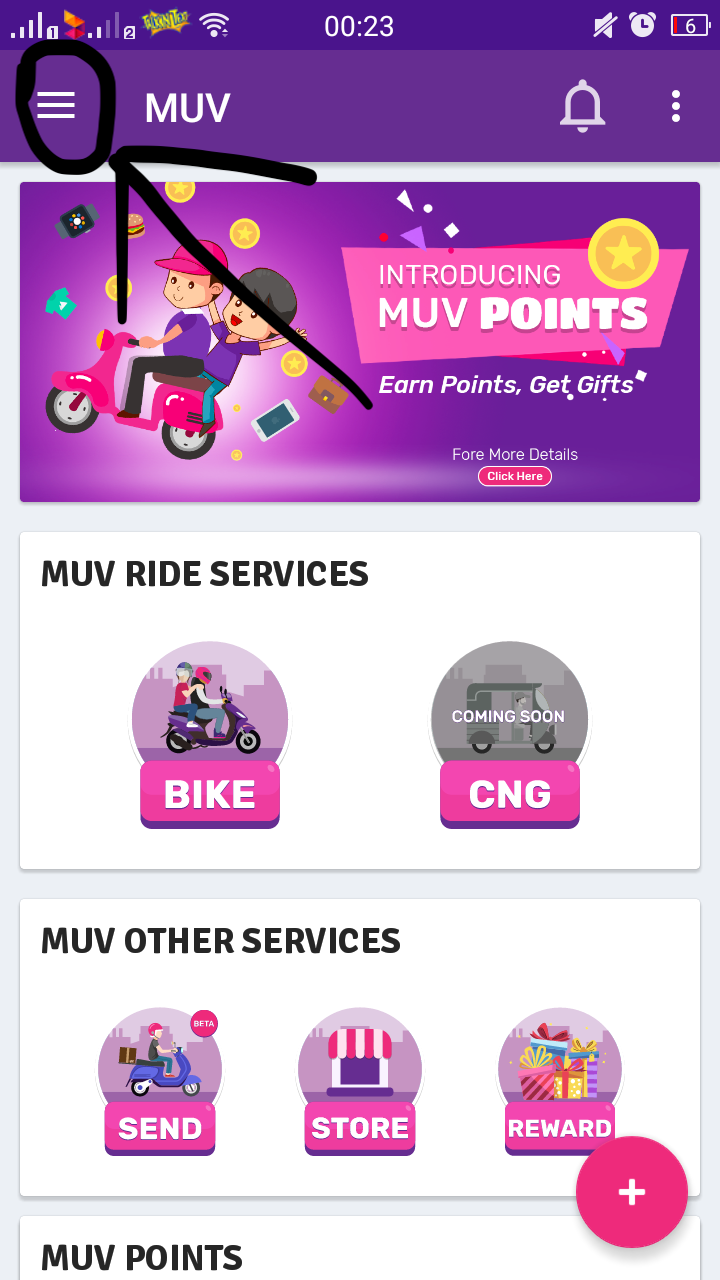
Task: Open the three-dot overflow menu
Action: tap(676, 106)
